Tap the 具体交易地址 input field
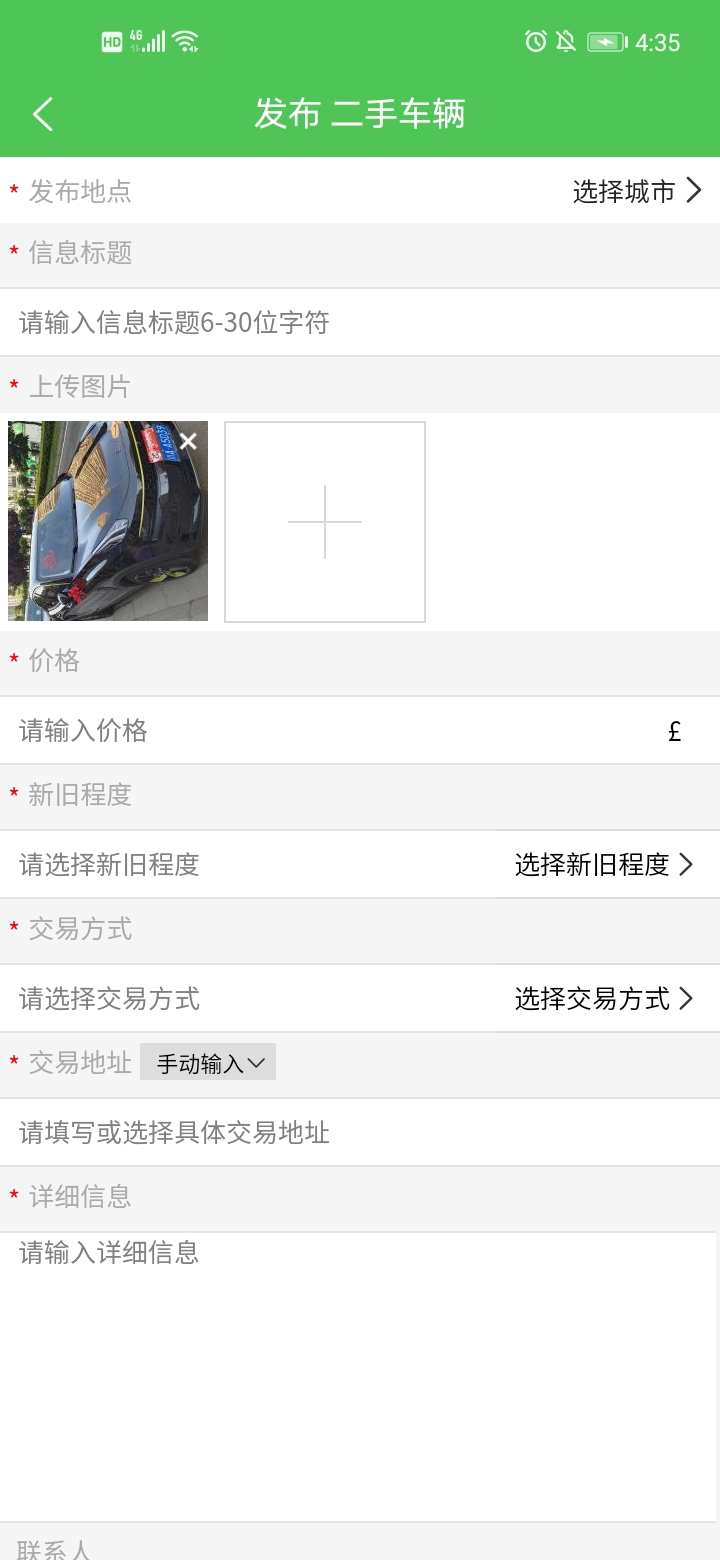Viewport: 720px width, 1560px height. [360, 1133]
